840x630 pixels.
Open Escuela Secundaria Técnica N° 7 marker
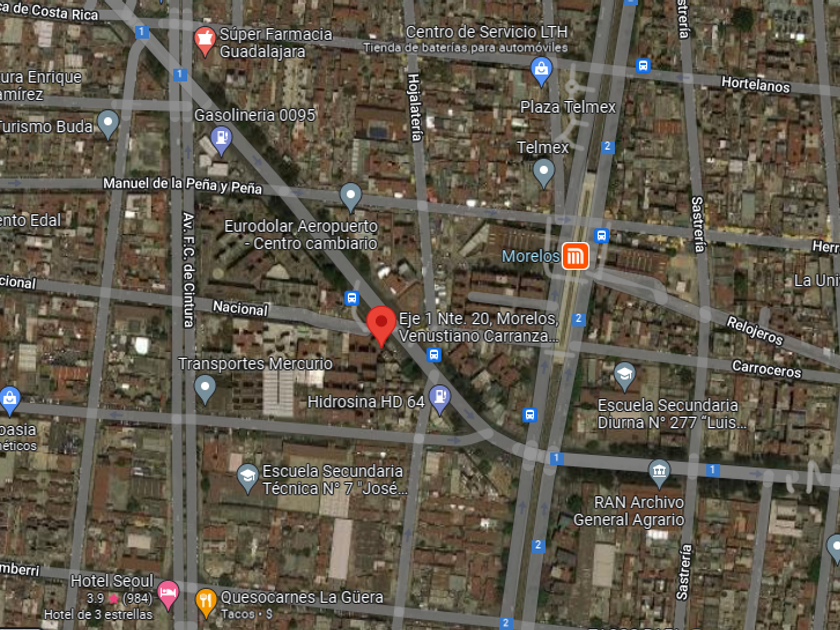pos(248,478)
